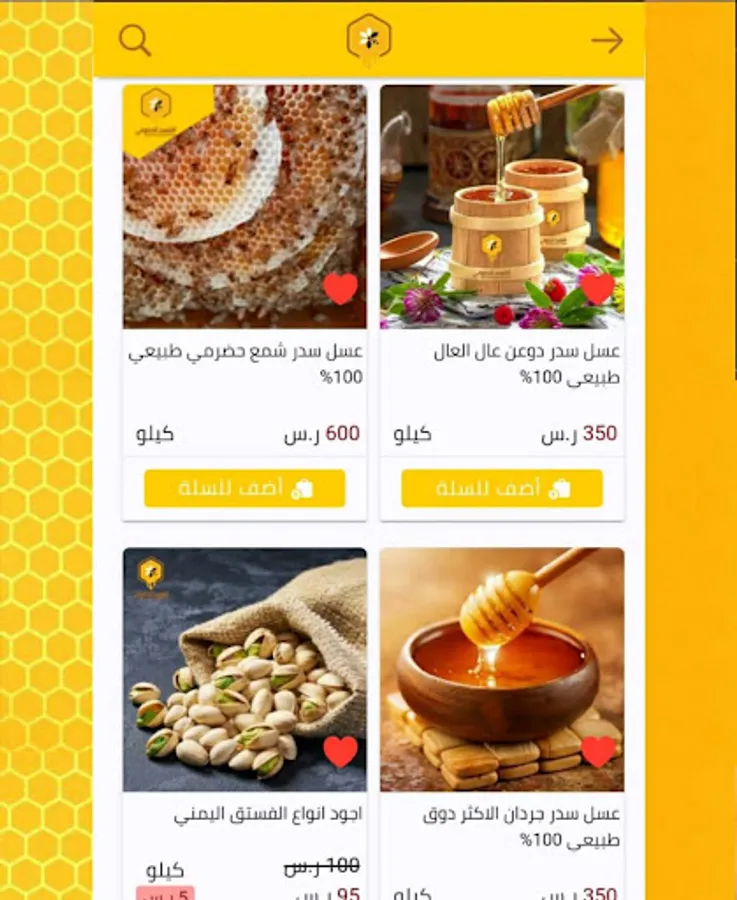Open the honeycomb wax honey product image

(x=245, y=207)
